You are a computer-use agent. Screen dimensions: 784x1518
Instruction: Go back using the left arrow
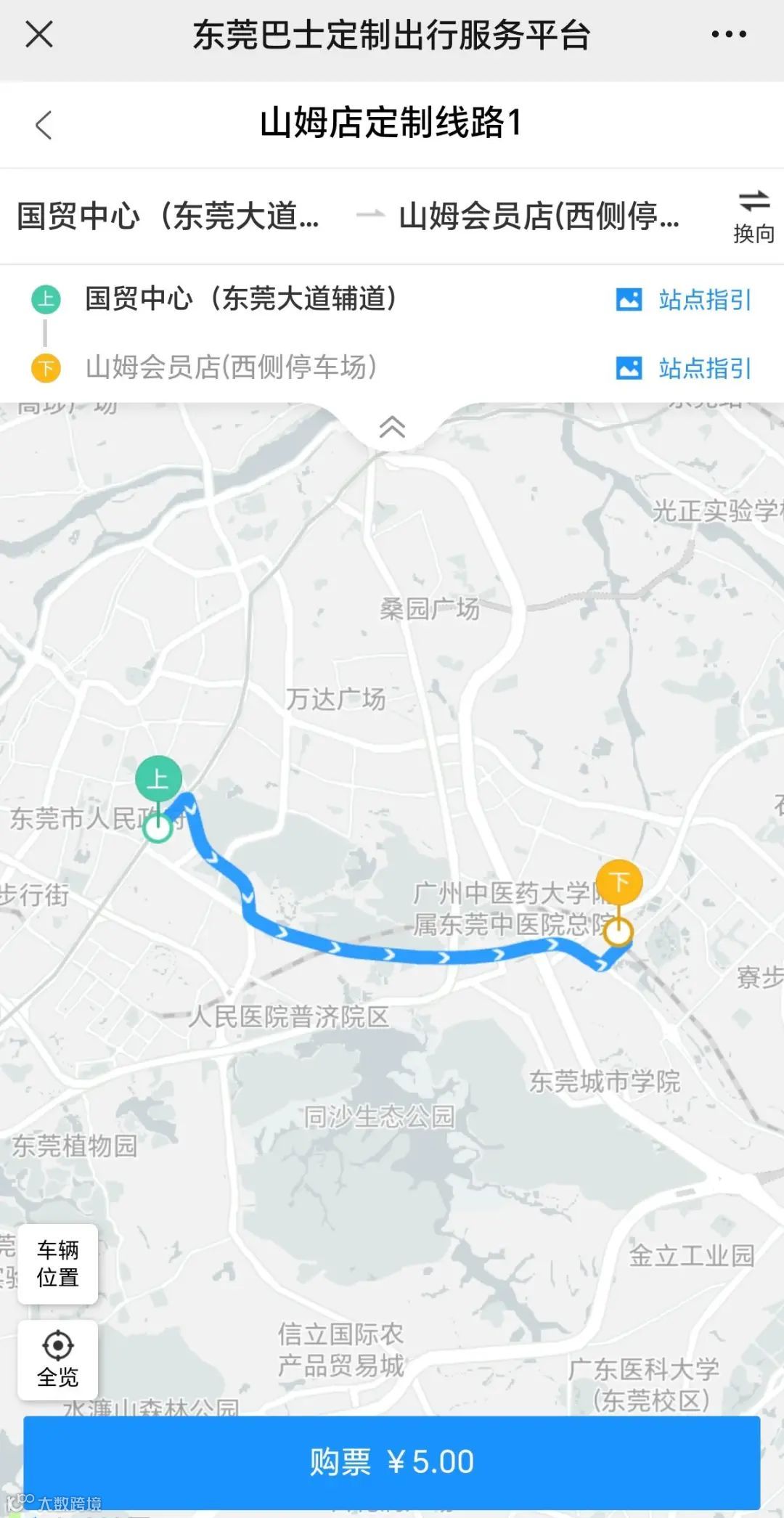pos(44,125)
